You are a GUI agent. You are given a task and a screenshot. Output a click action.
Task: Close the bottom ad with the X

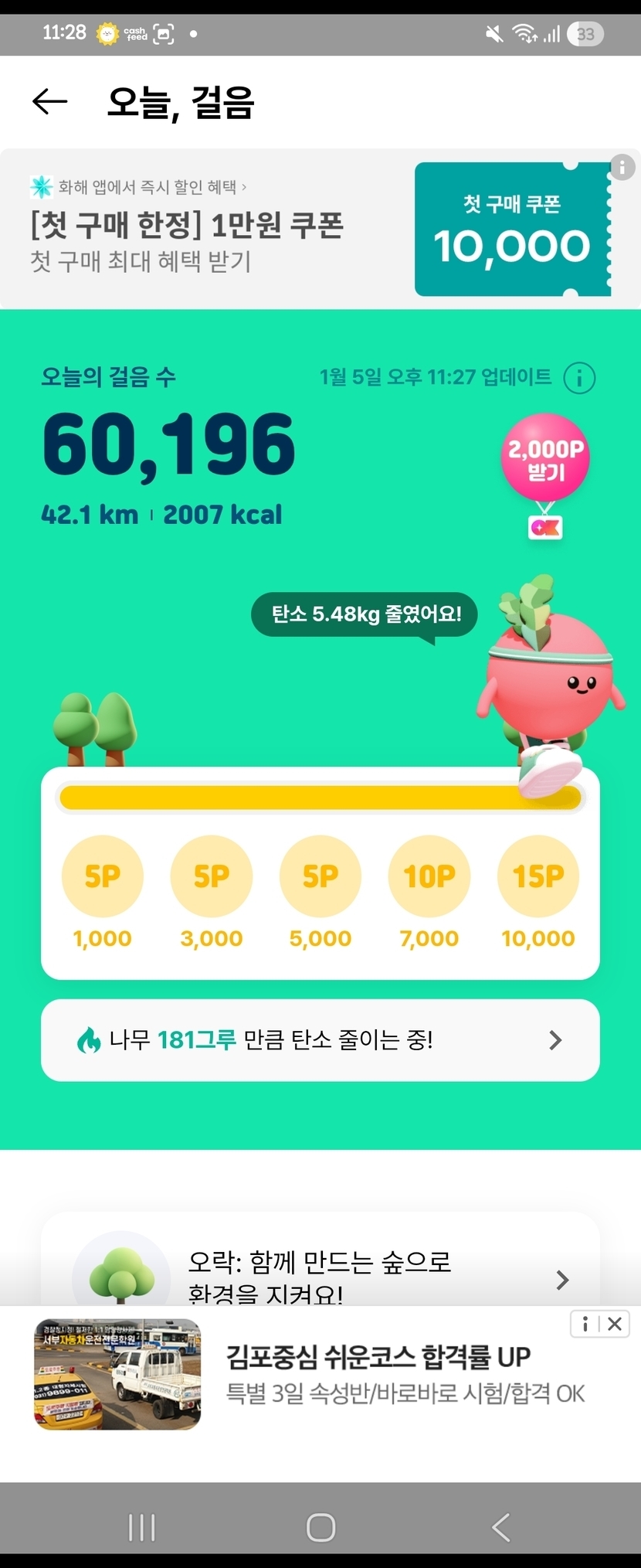coord(615,1324)
